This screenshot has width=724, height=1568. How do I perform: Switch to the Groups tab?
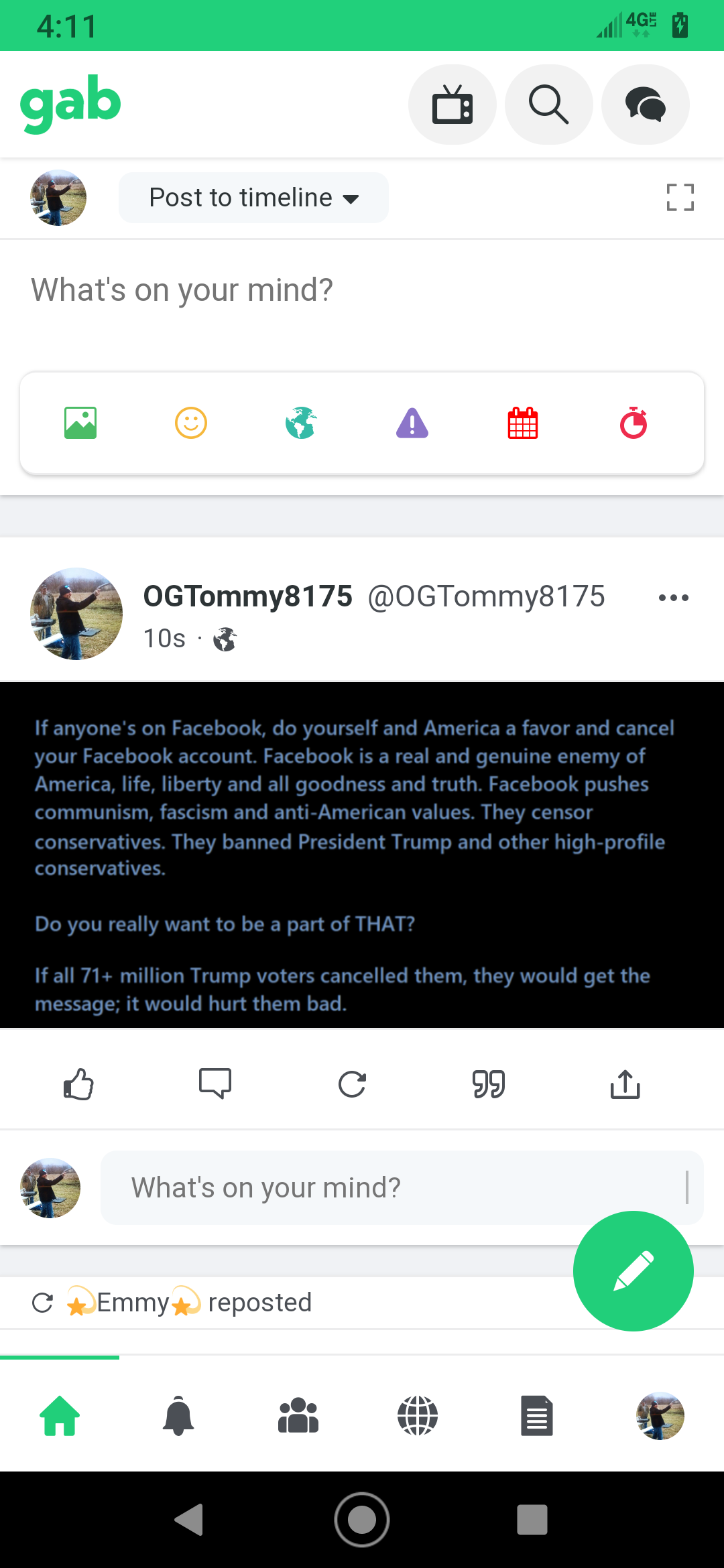298,1416
